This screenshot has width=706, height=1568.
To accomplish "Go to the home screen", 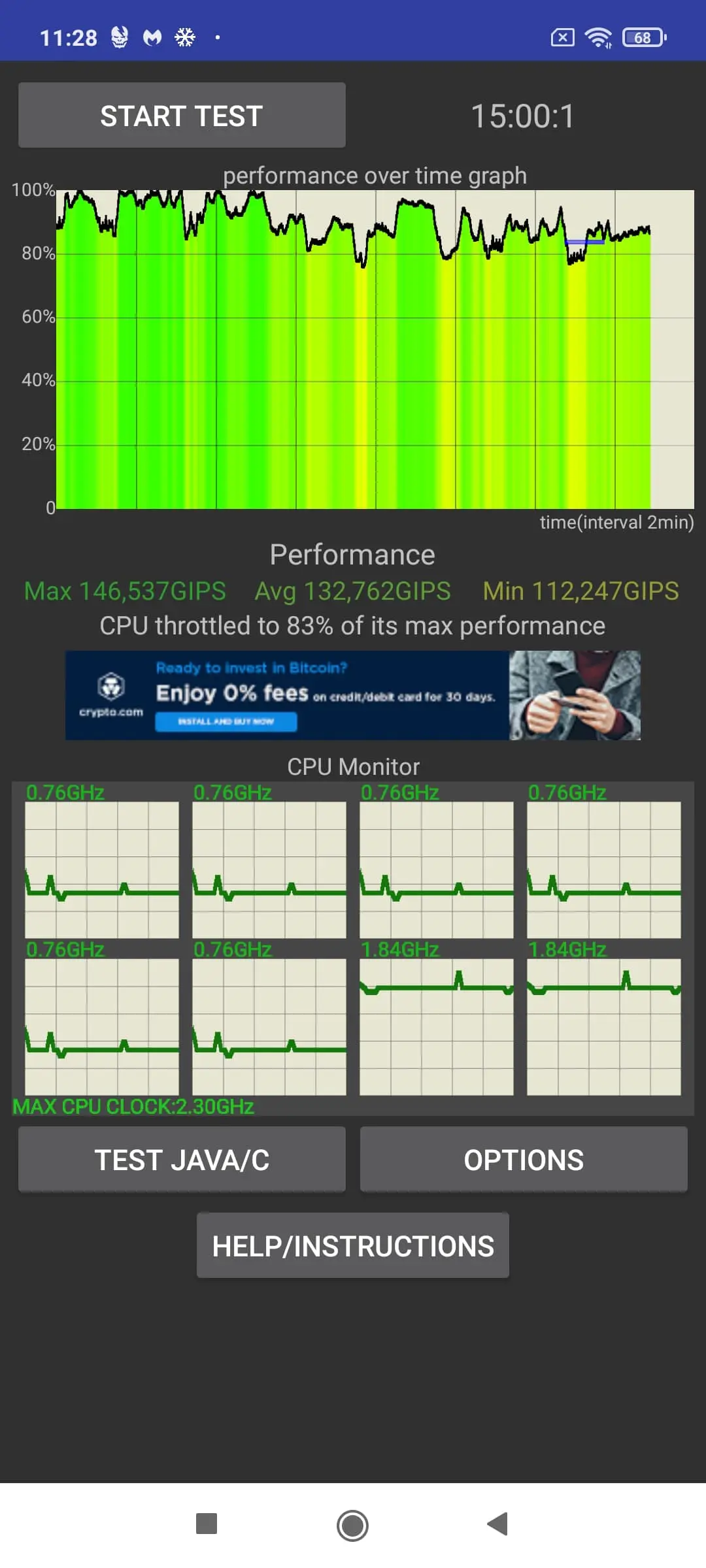I will click(x=352, y=1526).
